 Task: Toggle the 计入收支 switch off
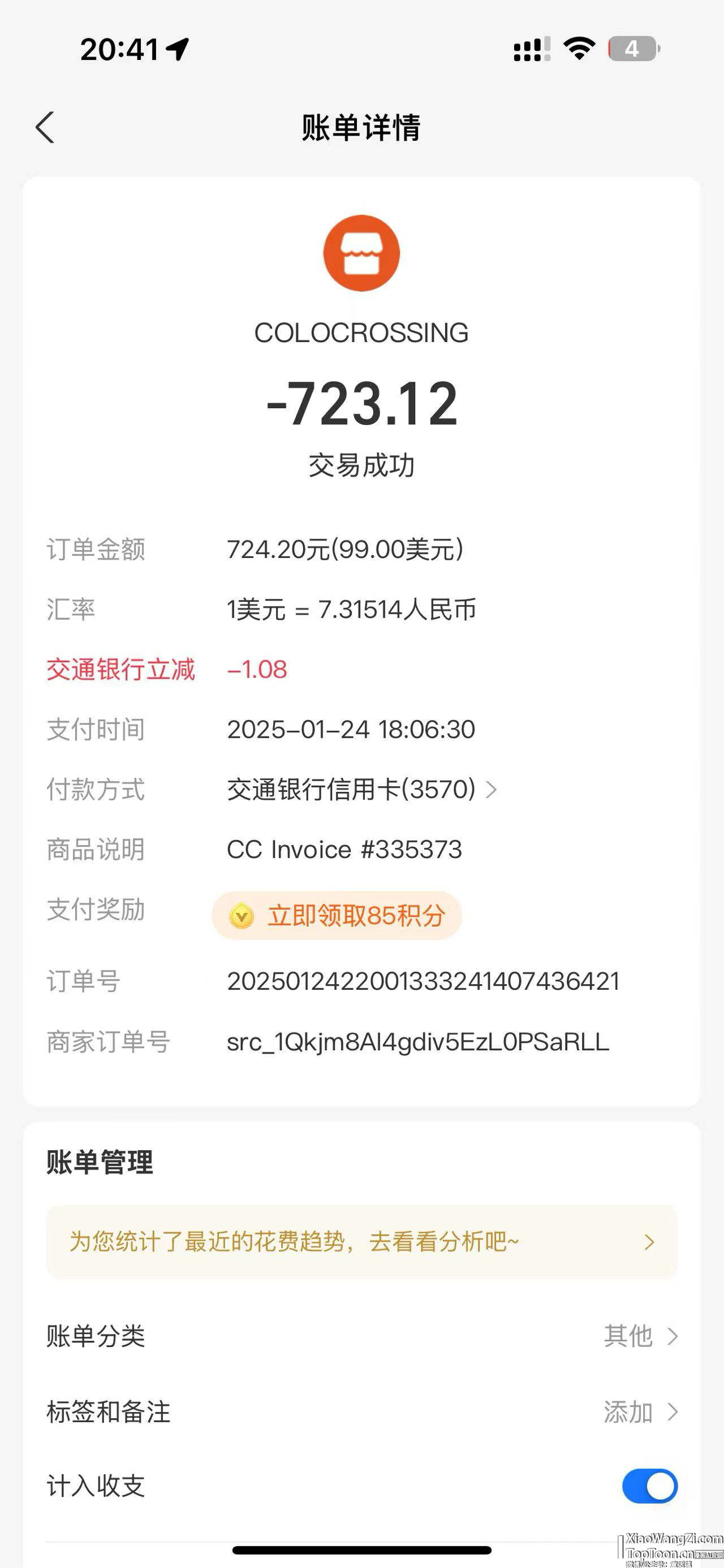tap(649, 1486)
